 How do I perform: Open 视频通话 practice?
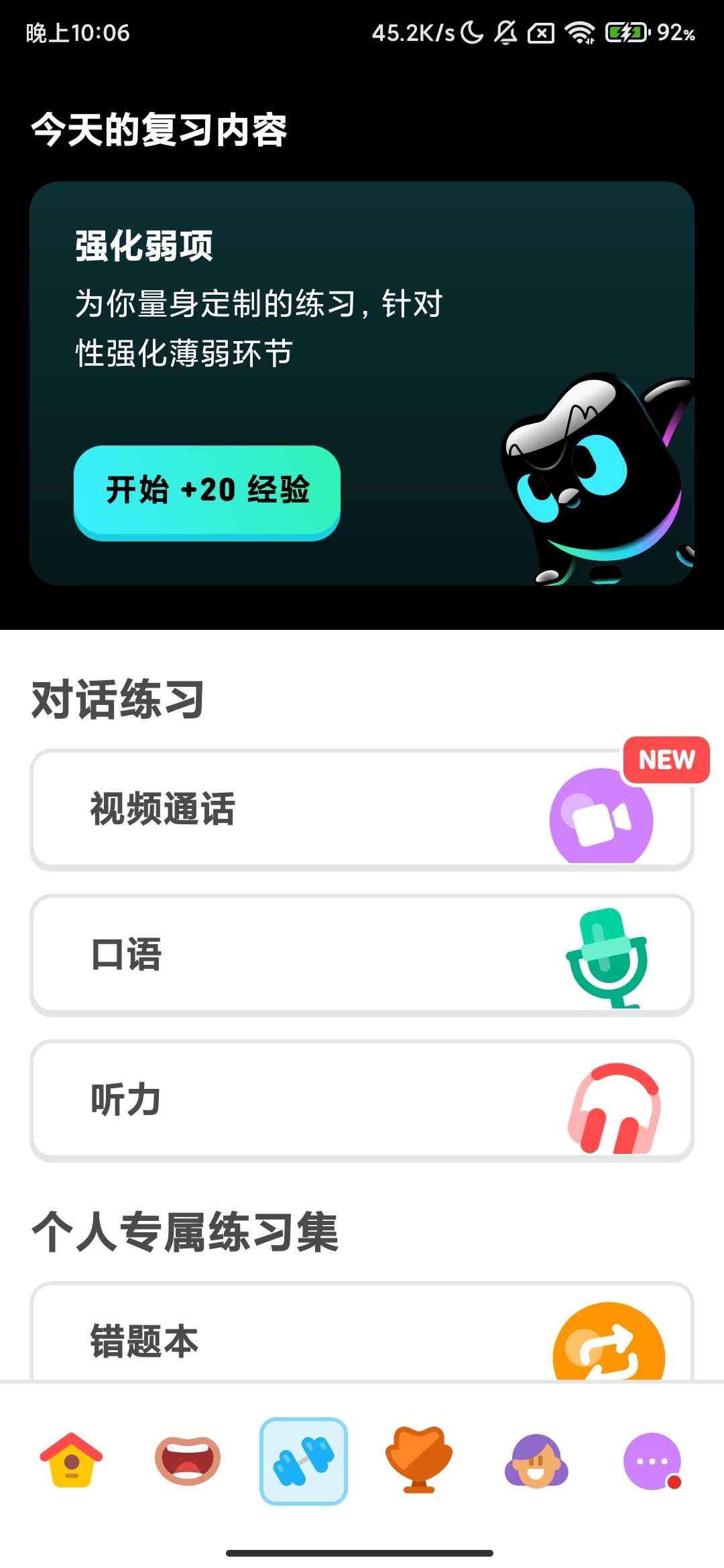click(362, 809)
